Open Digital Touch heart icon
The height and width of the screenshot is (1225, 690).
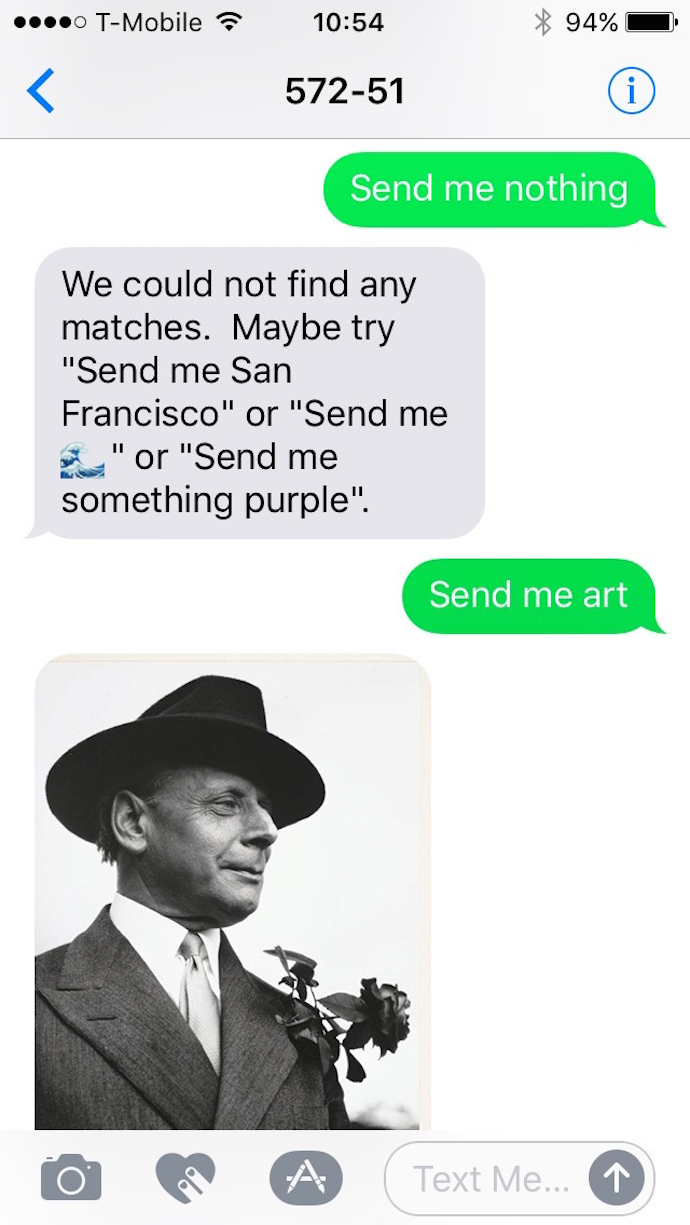pyautogui.click(x=186, y=1178)
